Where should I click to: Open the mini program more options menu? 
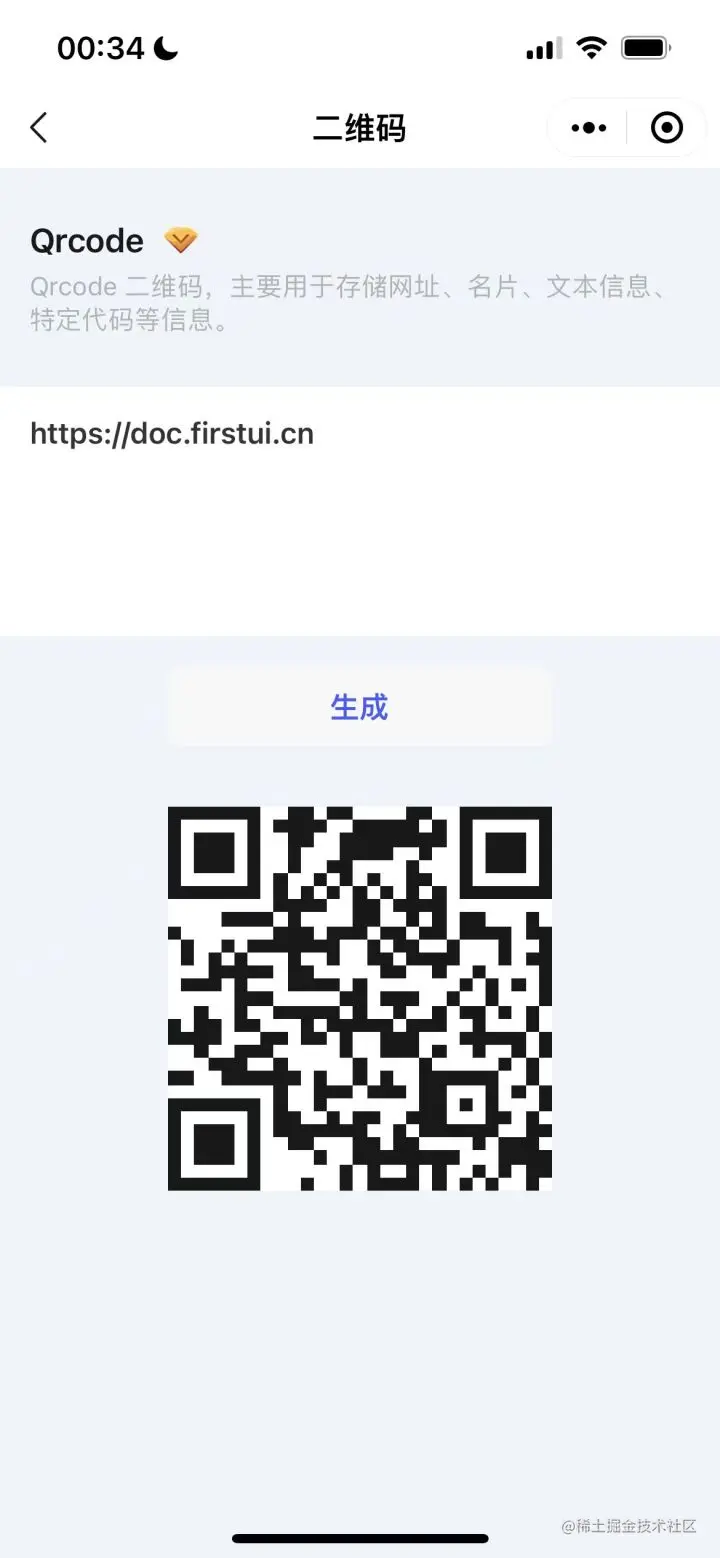coord(588,128)
